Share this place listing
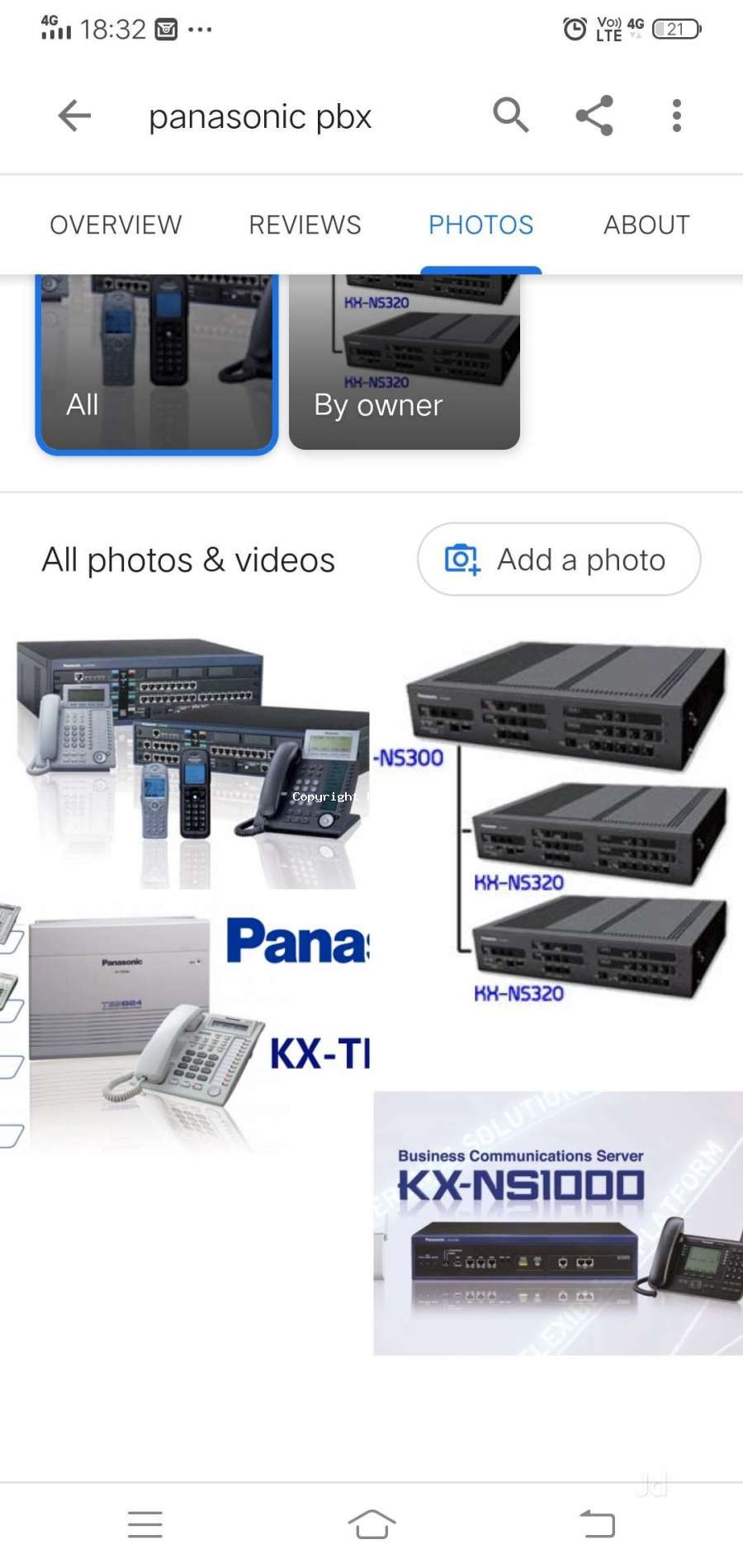The image size is (743, 1568). click(x=594, y=116)
